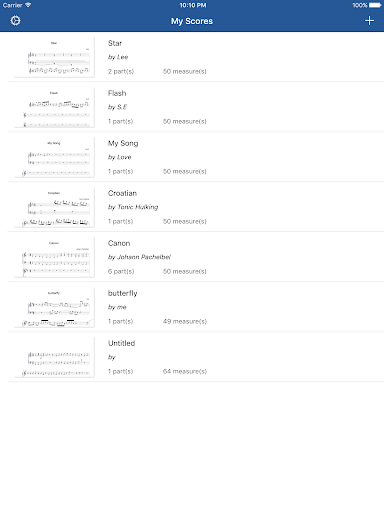The image size is (384, 512).
Task: Open the butterfly score
Action: coord(192,307)
